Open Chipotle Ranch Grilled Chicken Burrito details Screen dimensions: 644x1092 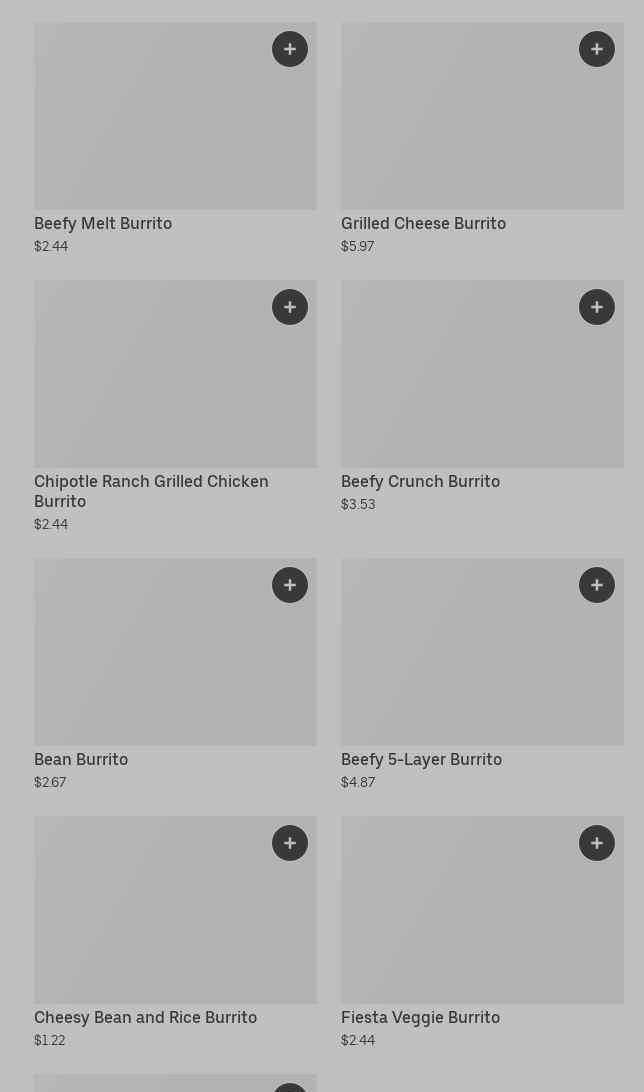[175, 407]
